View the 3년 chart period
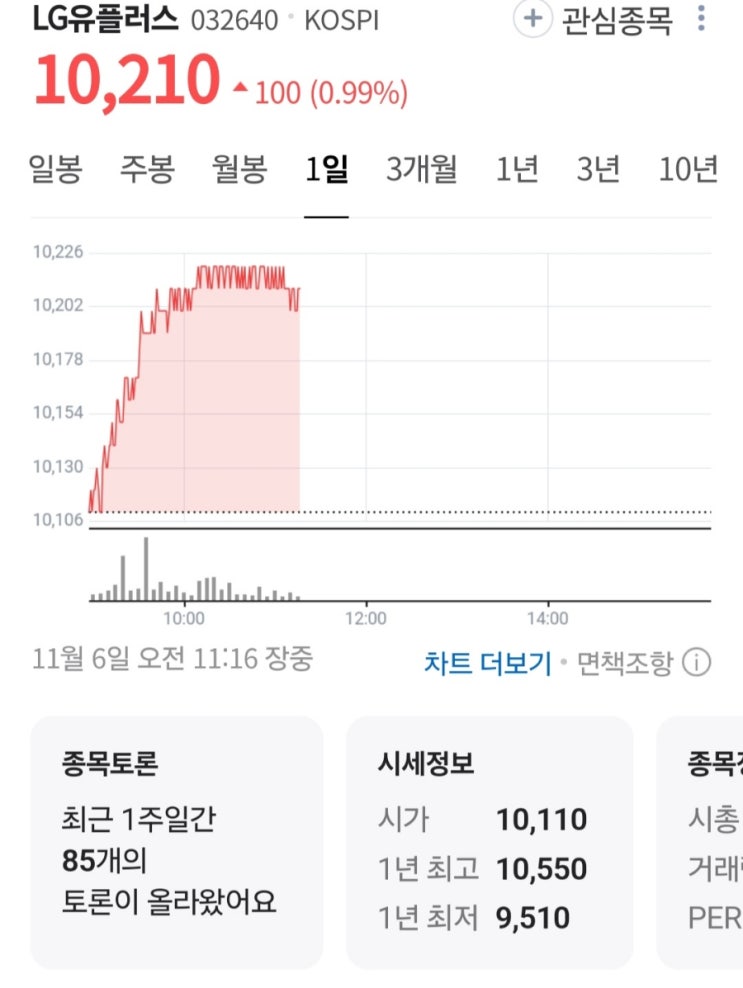 tap(598, 169)
